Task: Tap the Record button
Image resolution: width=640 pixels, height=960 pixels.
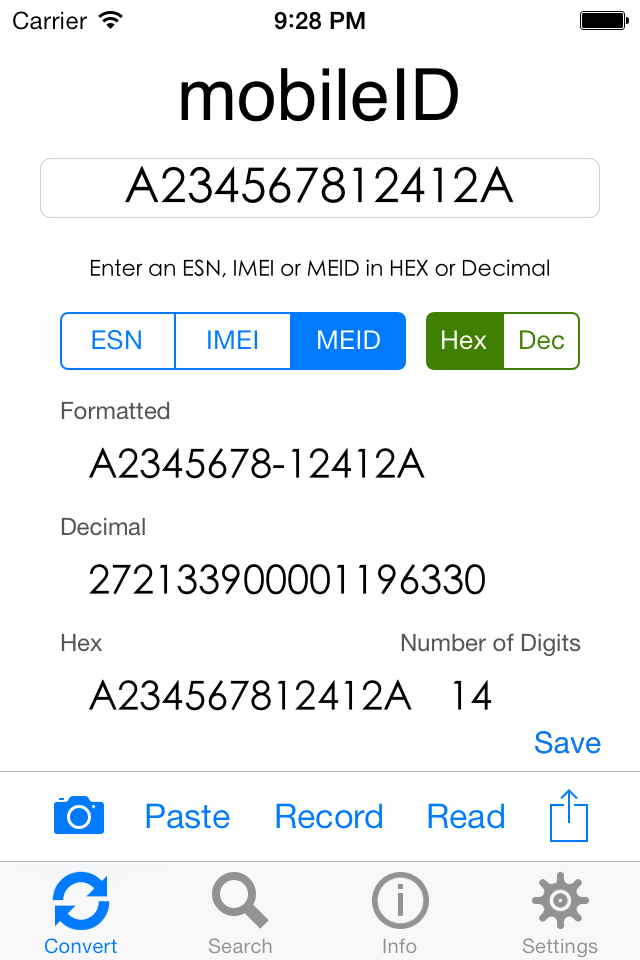Action: pos(329,817)
